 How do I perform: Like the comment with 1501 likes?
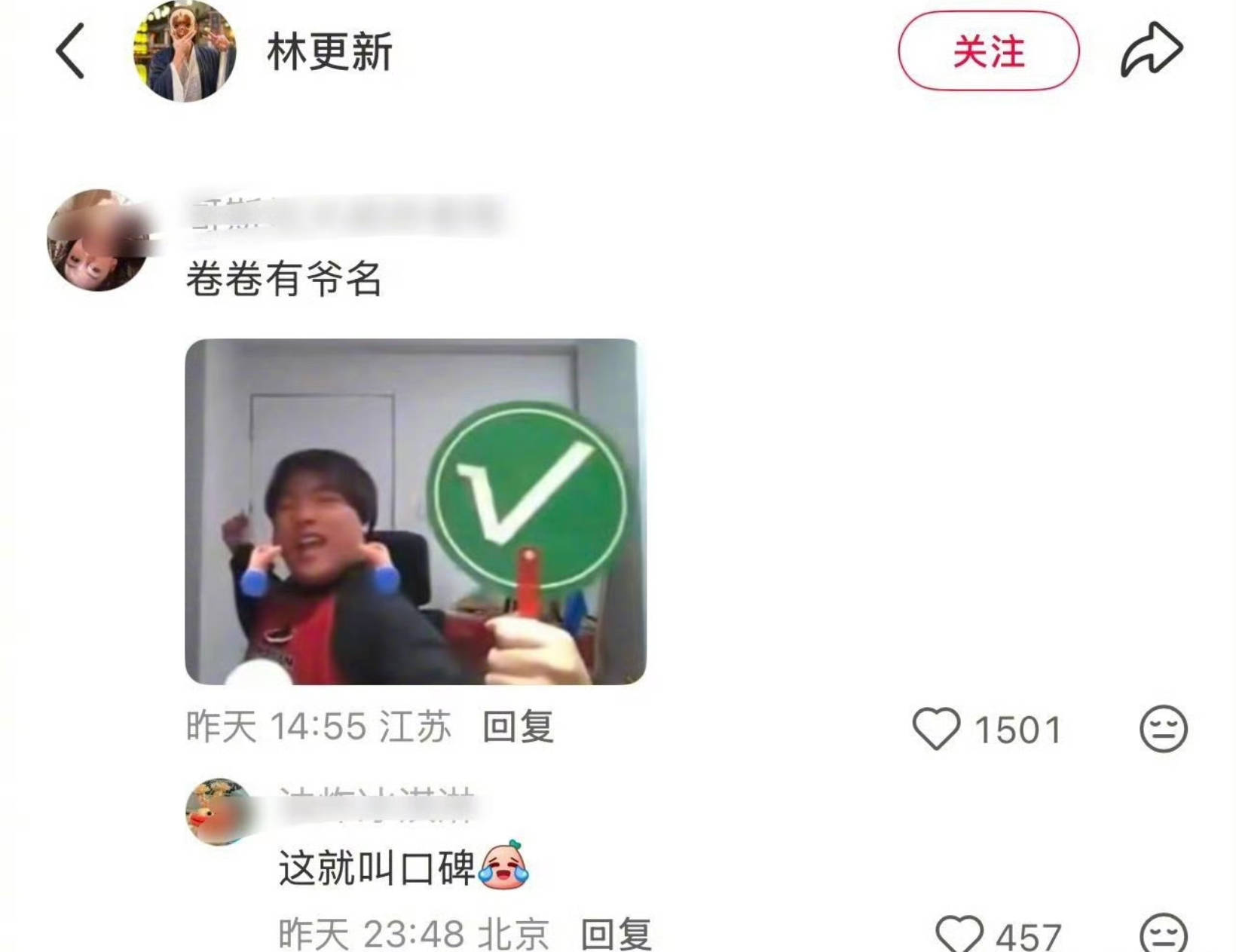(936, 729)
